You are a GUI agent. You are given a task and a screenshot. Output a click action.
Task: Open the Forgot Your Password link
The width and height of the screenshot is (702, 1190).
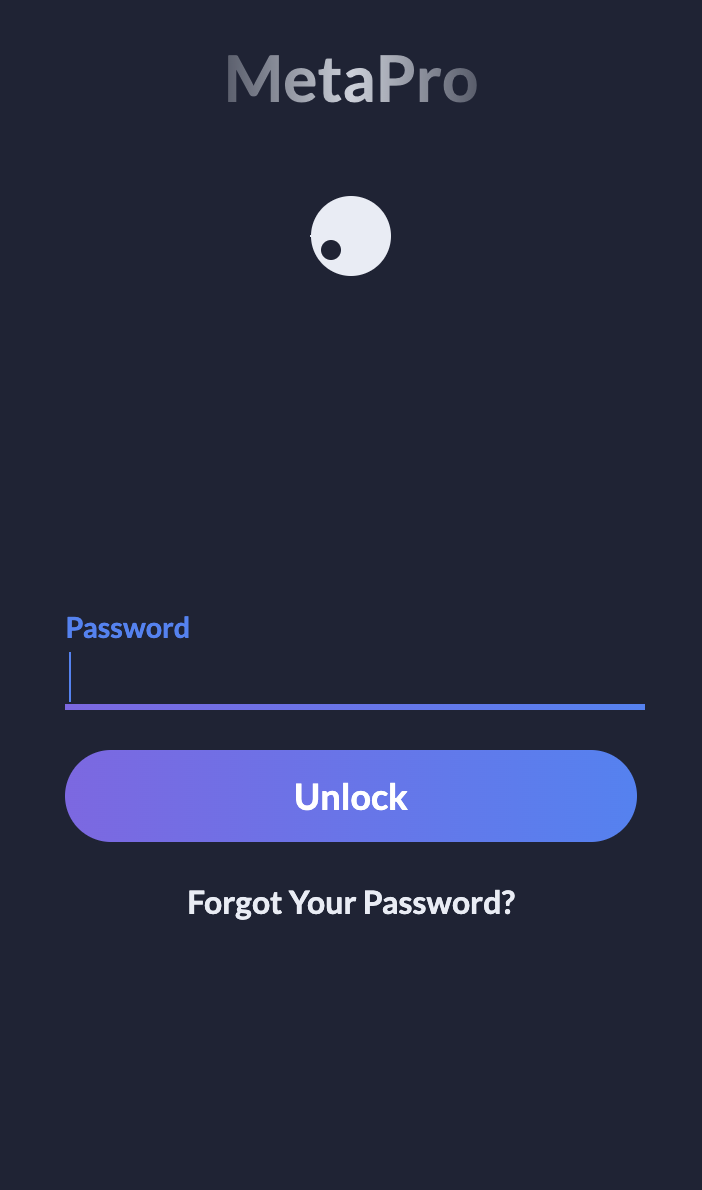(351, 903)
